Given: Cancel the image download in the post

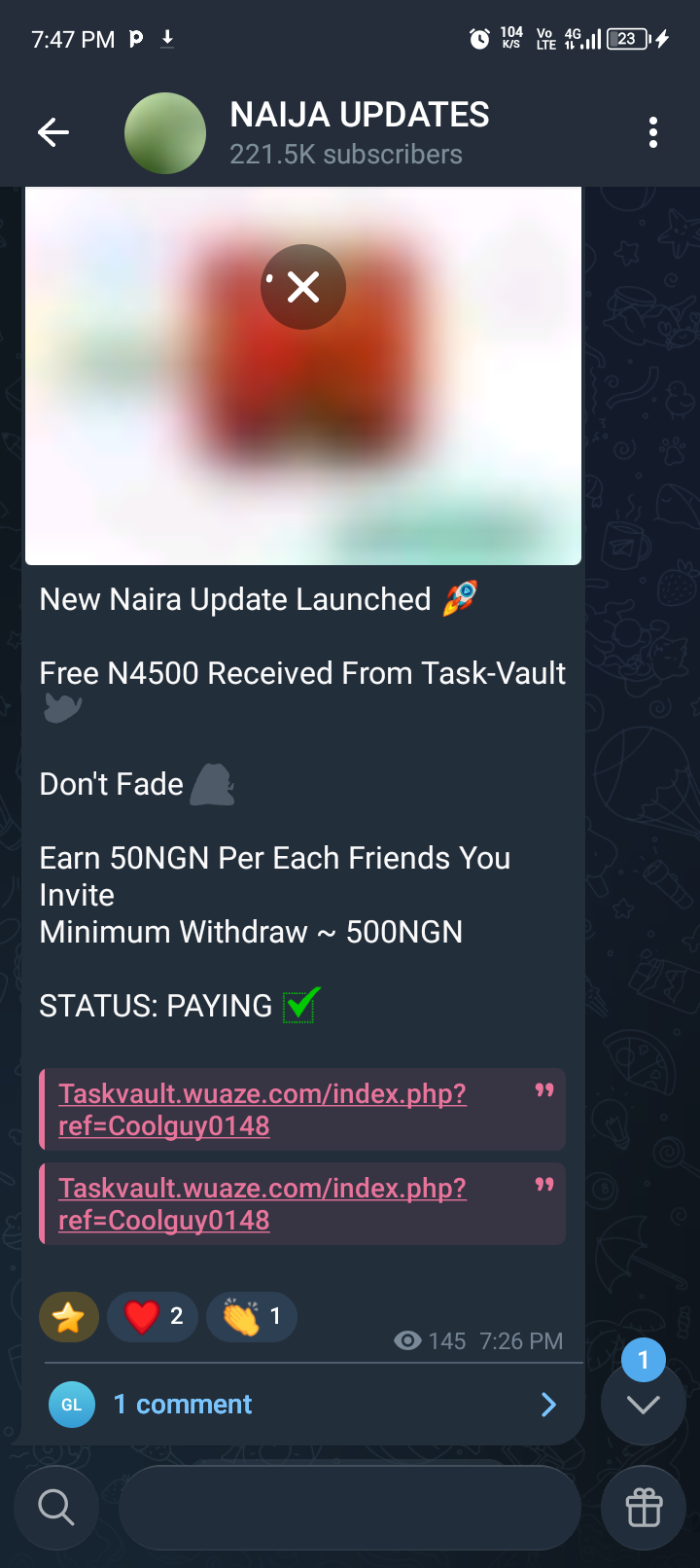Looking at the screenshot, I should (303, 287).
